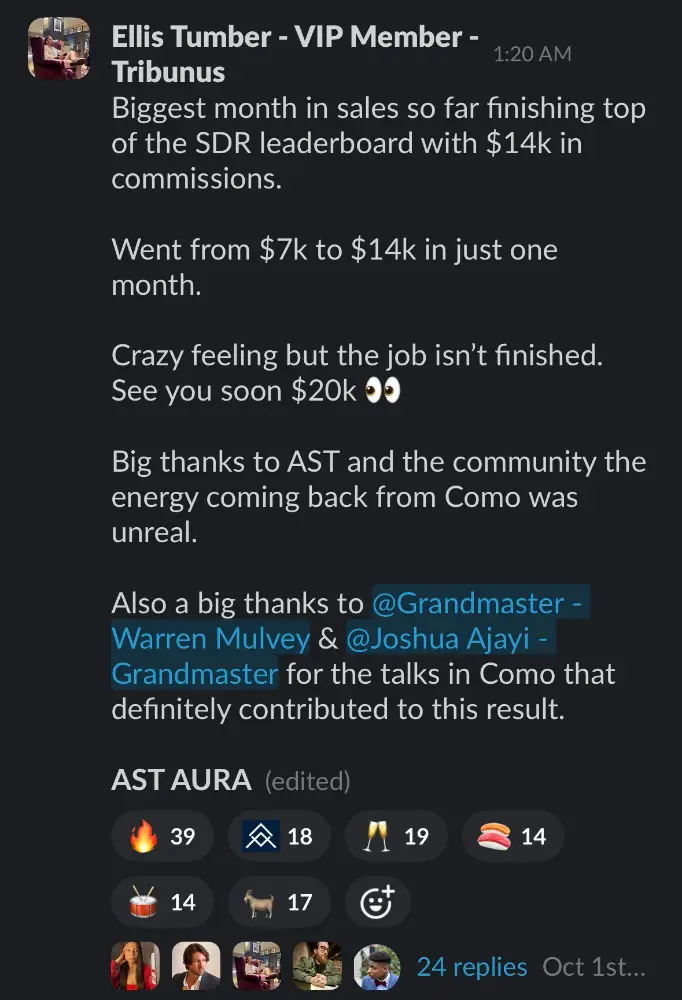Tap the sushi reaction with 14
This screenshot has width=682, height=1000.
click(x=513, y=836)
